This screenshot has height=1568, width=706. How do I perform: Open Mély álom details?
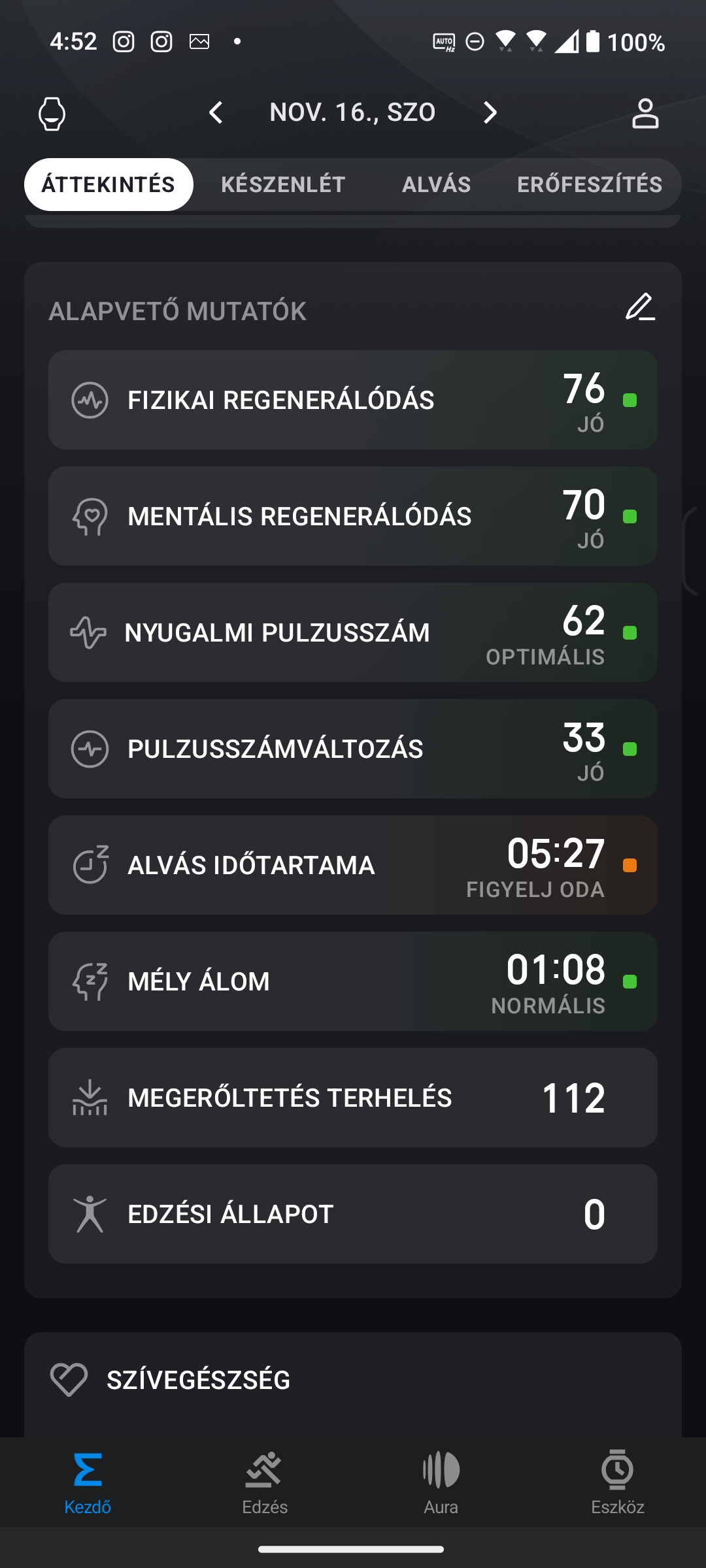click(x=353, y=981)
